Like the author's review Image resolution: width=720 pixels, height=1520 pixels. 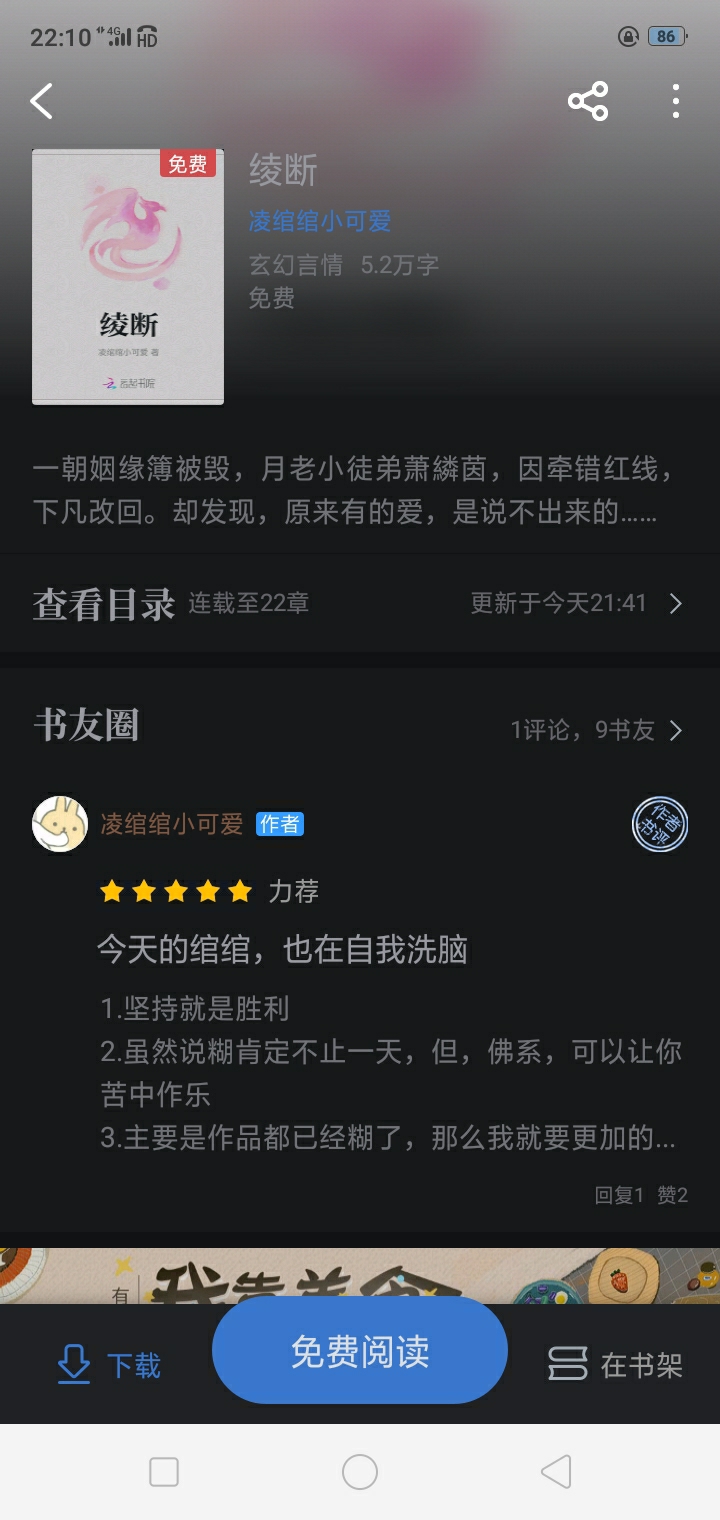click(x=672, y=1195)
